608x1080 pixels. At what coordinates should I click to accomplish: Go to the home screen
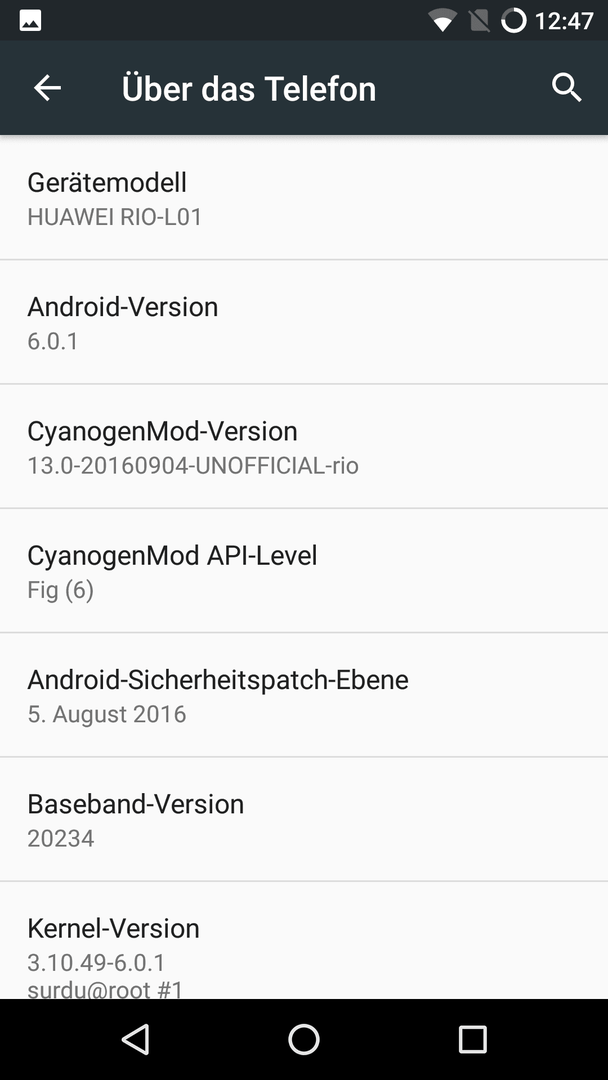tap(304, 1039)
